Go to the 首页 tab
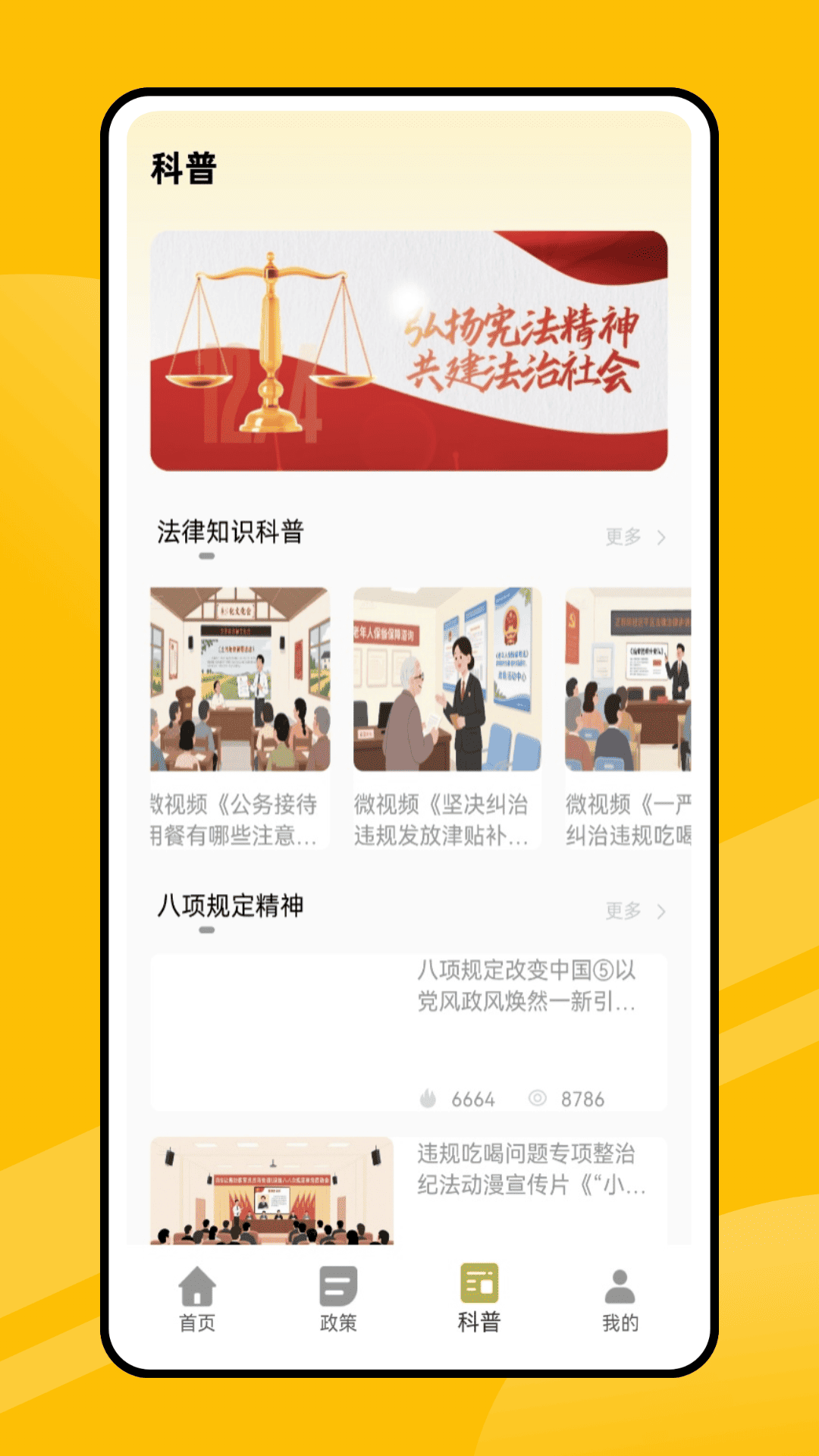Image resolution: width=819 pixels, height=1456 pixels. pyautogui.click(x=197, y=1300)
